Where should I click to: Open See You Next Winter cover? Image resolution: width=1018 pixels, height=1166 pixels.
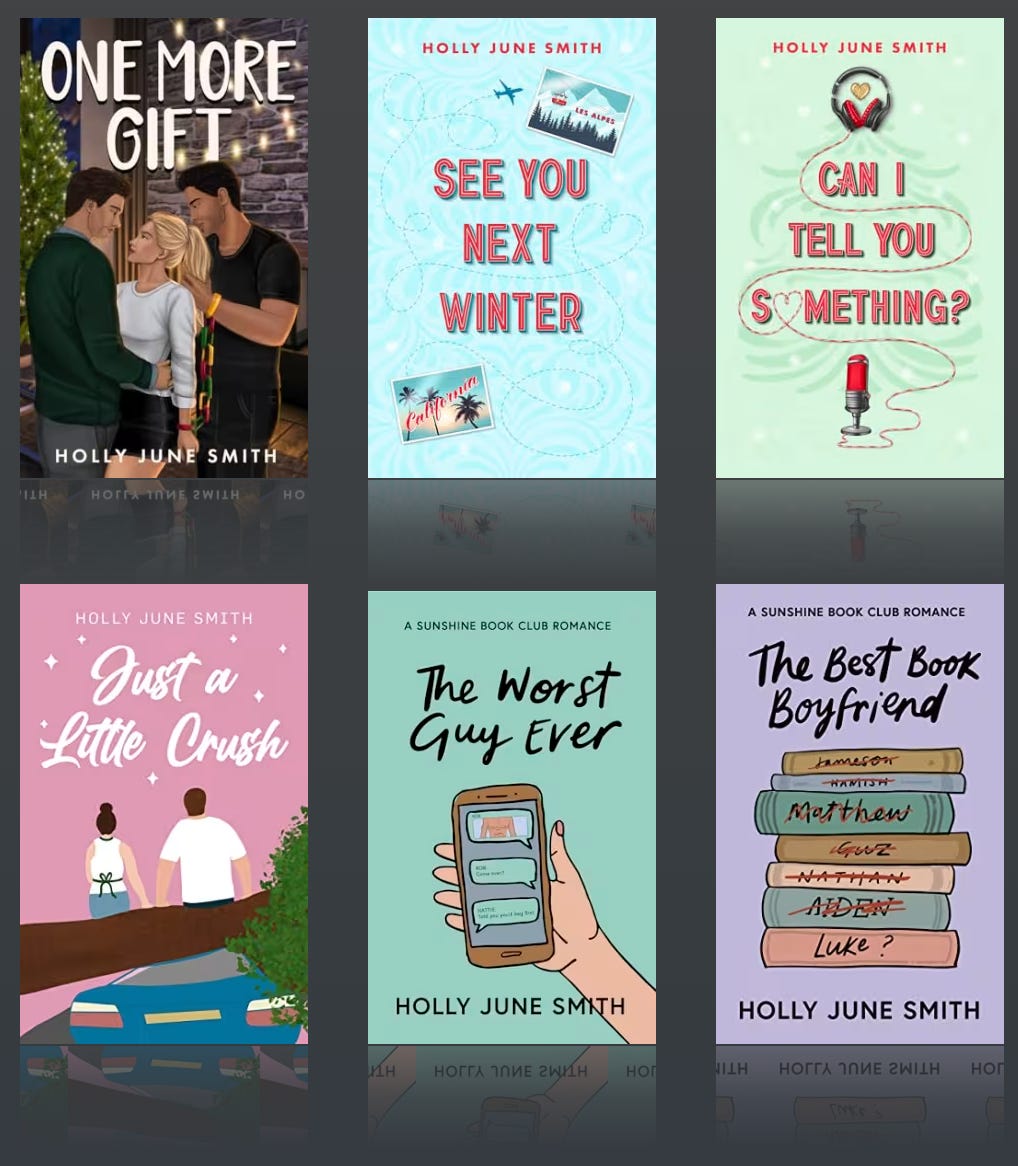511,247
